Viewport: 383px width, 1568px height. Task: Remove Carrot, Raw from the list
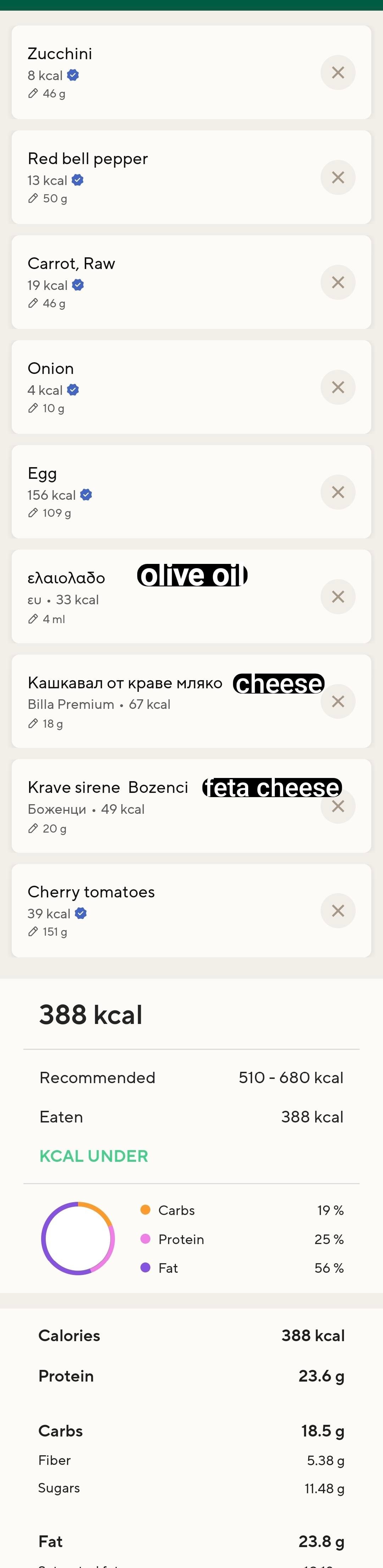click(337, 282)
